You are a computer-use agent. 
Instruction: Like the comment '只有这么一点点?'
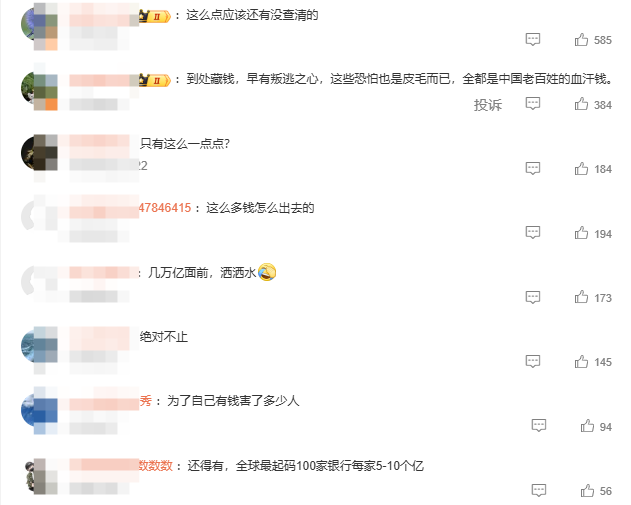tap(581, 169)
